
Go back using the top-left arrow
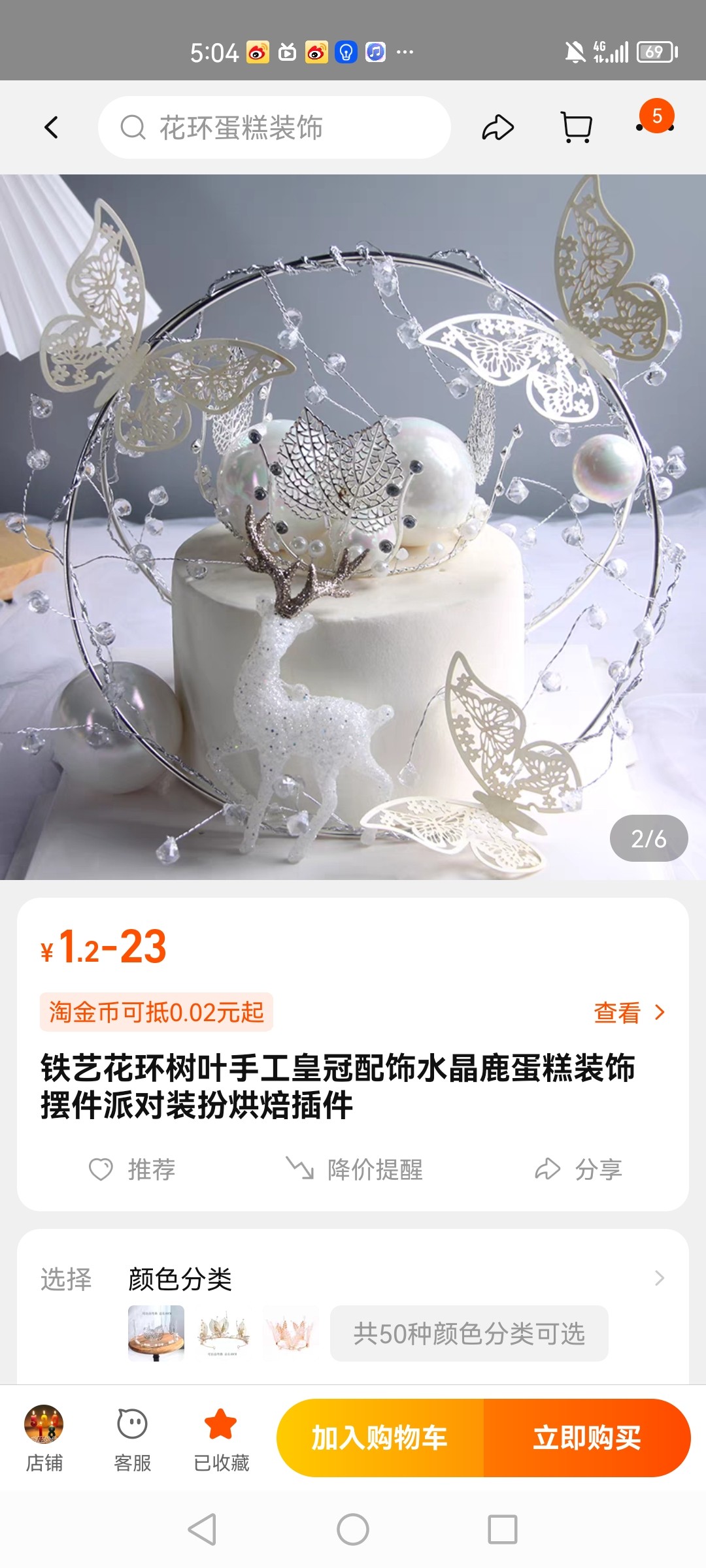coord(52,127)
